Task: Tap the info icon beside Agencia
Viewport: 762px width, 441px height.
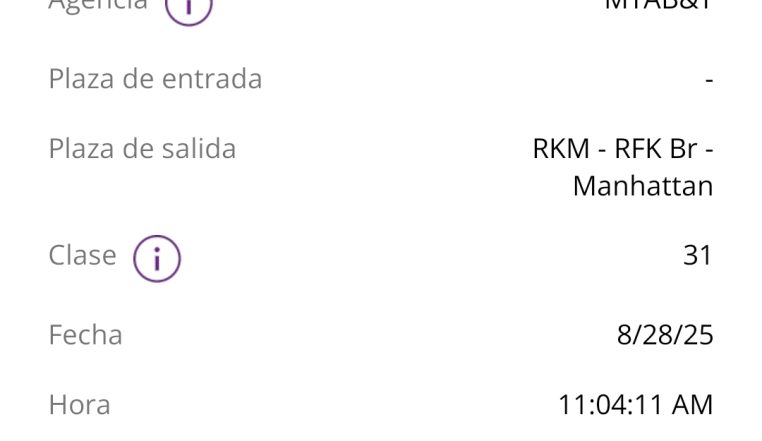Action: coord(188,8)
